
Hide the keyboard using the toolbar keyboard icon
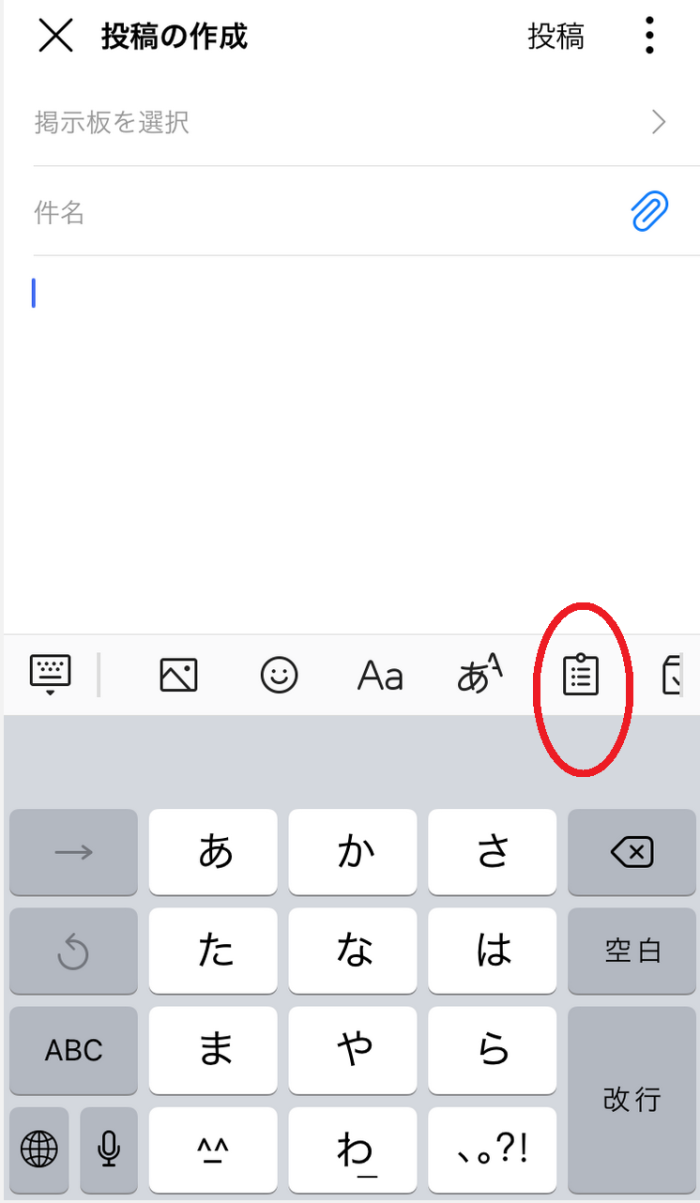click(x=50, y=675)
